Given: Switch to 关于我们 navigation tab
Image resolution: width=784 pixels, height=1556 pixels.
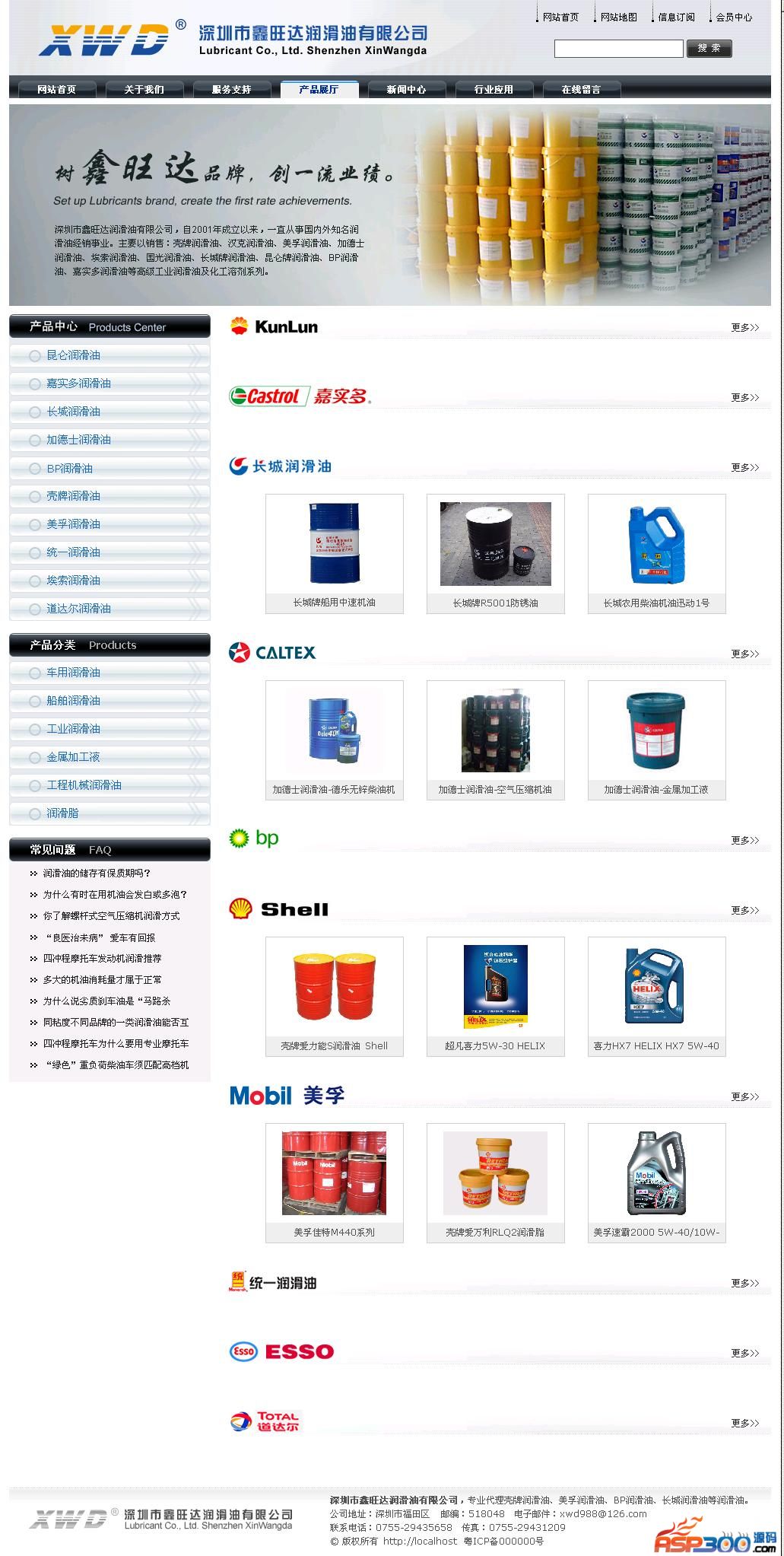Looking at the screenshot, I should [144, 90].
